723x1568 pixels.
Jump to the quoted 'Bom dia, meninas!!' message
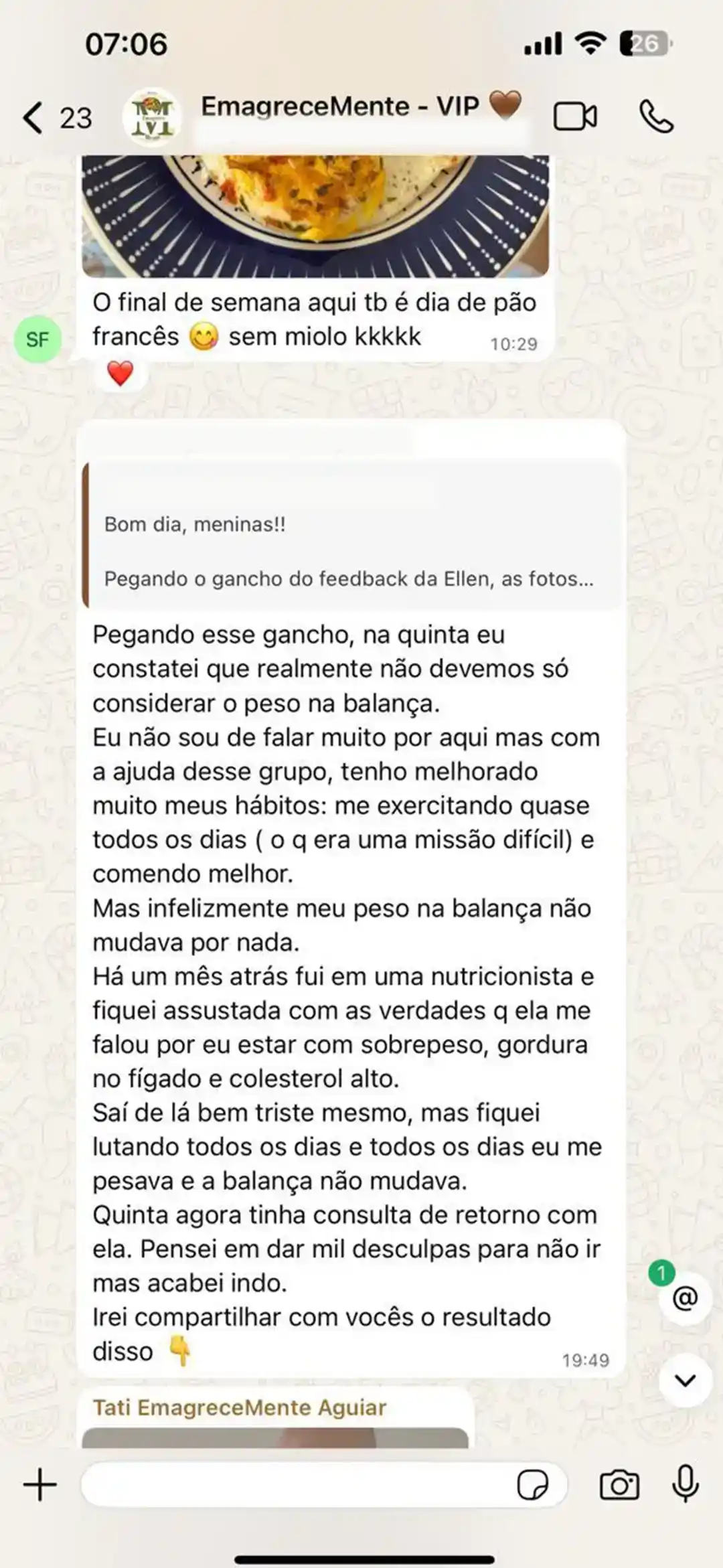pyautogui.click(x=351, y=536)
